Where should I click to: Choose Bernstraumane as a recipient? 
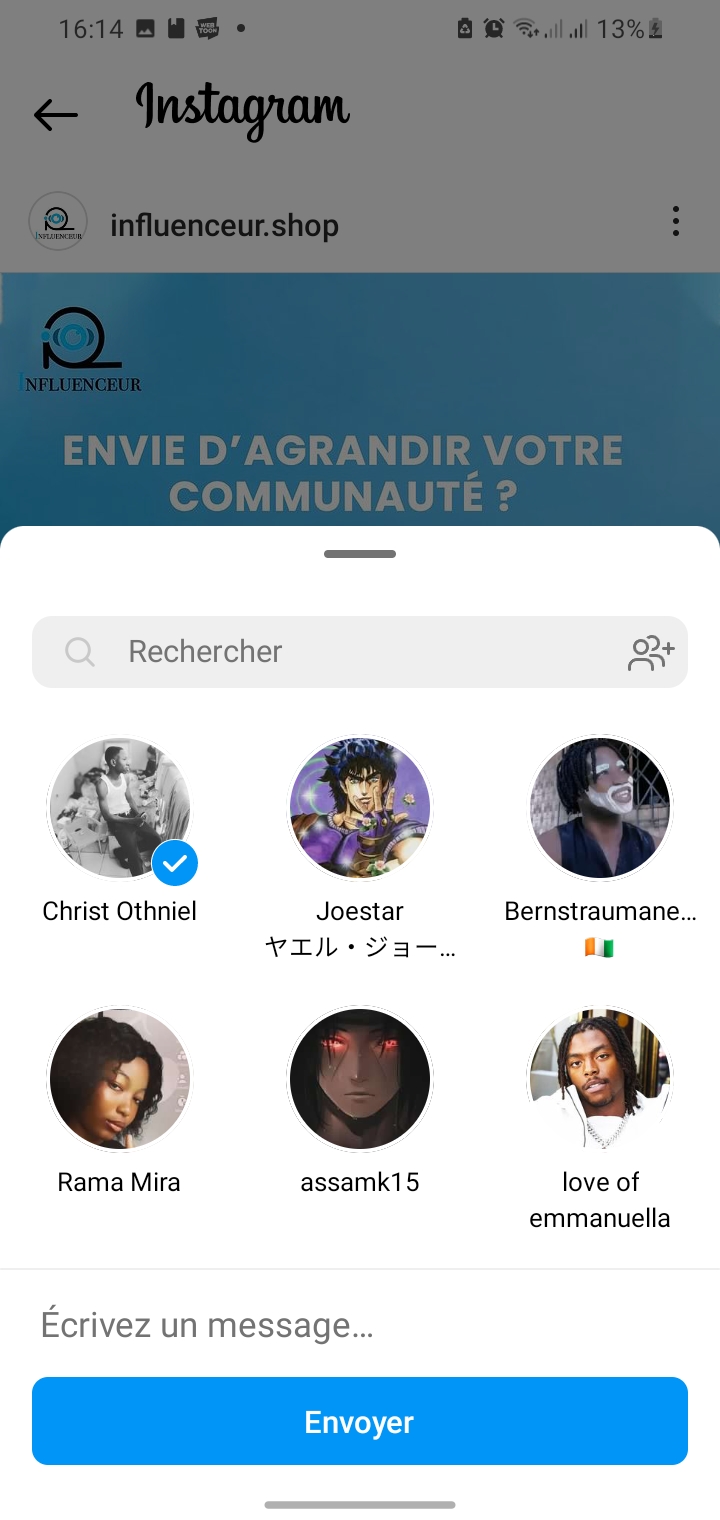point(600,808)
